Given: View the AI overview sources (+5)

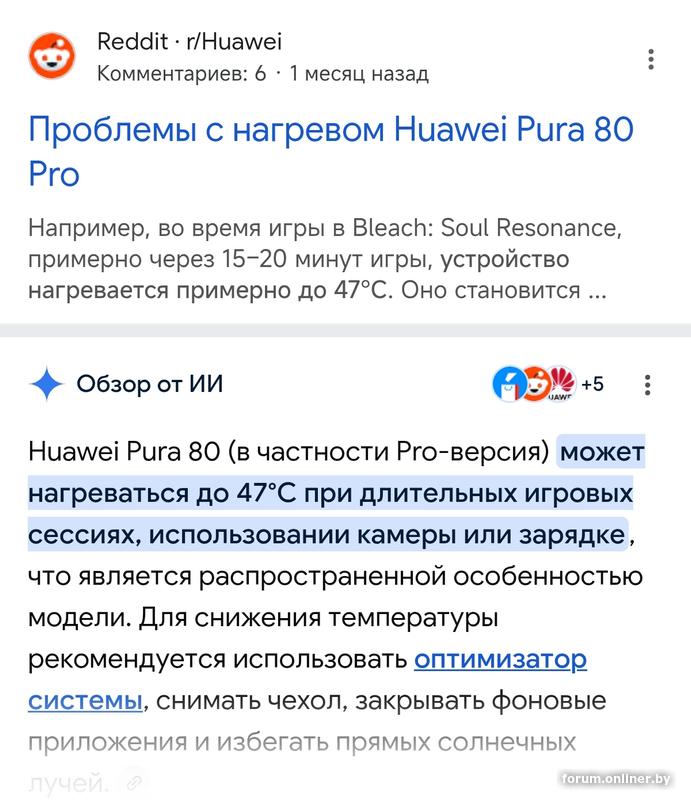Looking at the screenshot, I should (550, 384).
